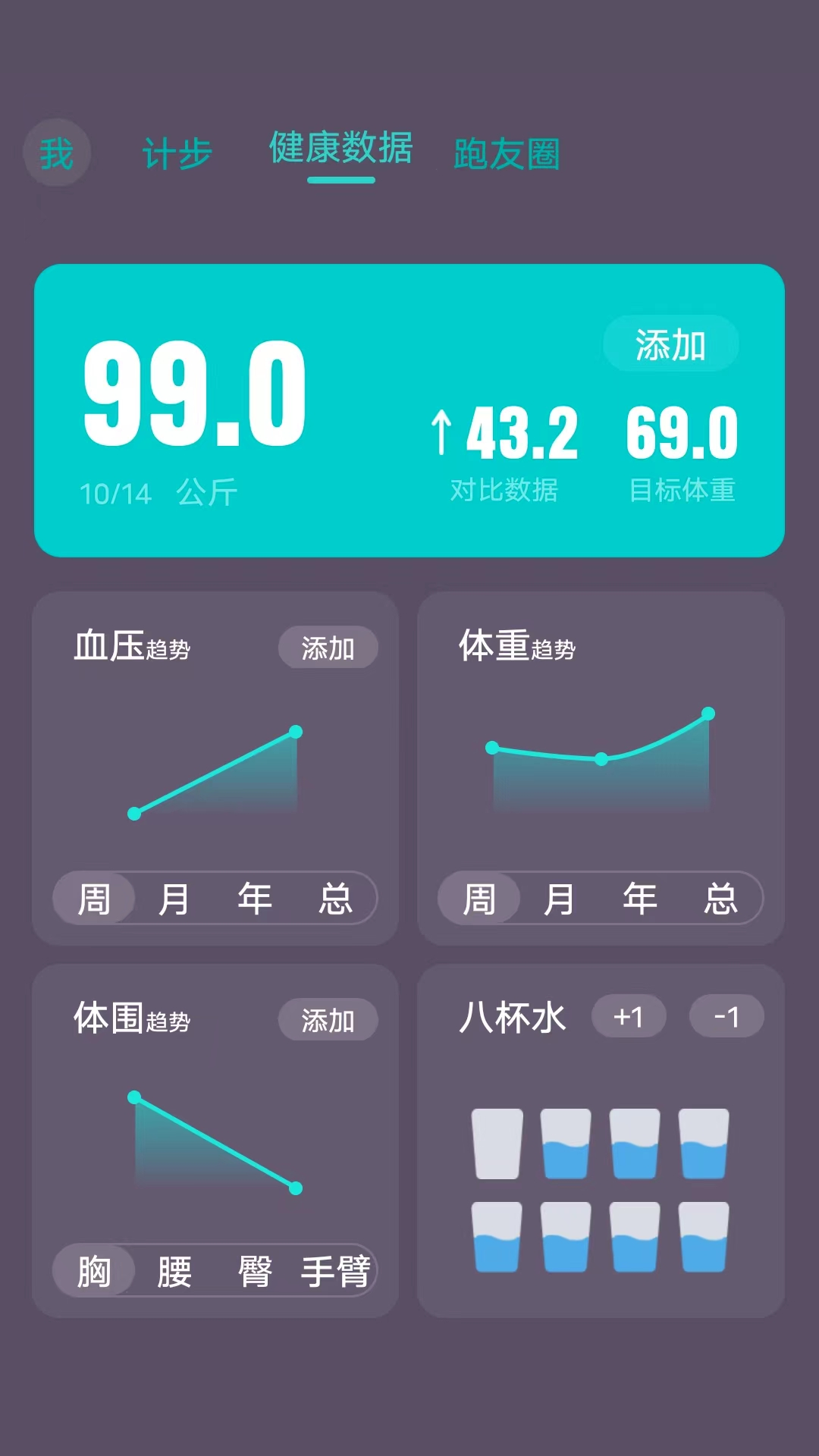Select 年 in the 血压趋势 chart
The width and height of the screenshot is (819, 1456).
tap(254, 899)
